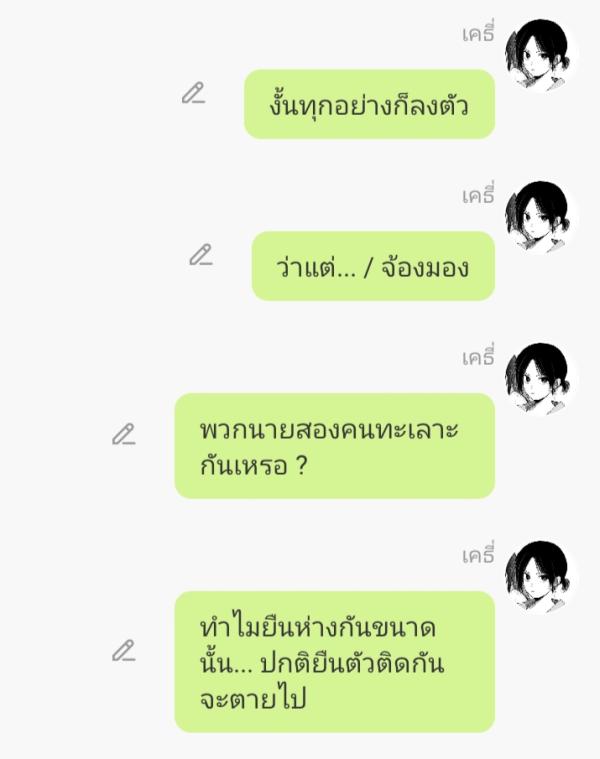Edit the message starting 'ทำไมยืนห่างกันขนาดนั้น'

[123, 651]
